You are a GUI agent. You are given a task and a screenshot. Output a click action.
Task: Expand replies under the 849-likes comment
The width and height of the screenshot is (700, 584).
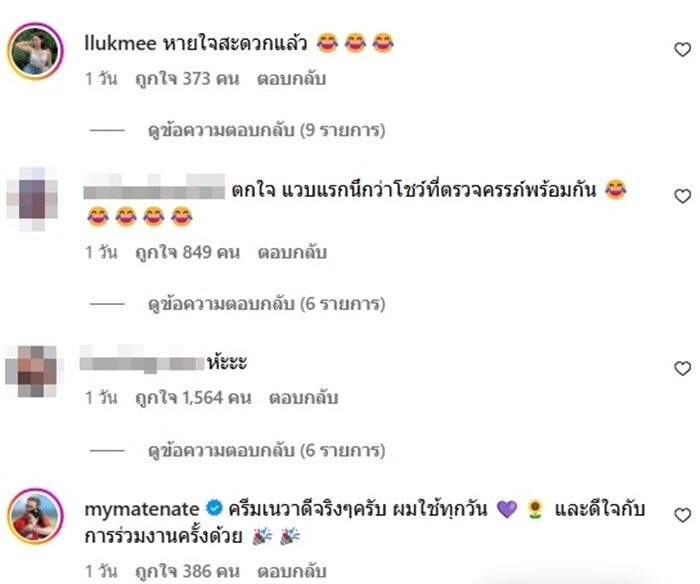point(265,303)
